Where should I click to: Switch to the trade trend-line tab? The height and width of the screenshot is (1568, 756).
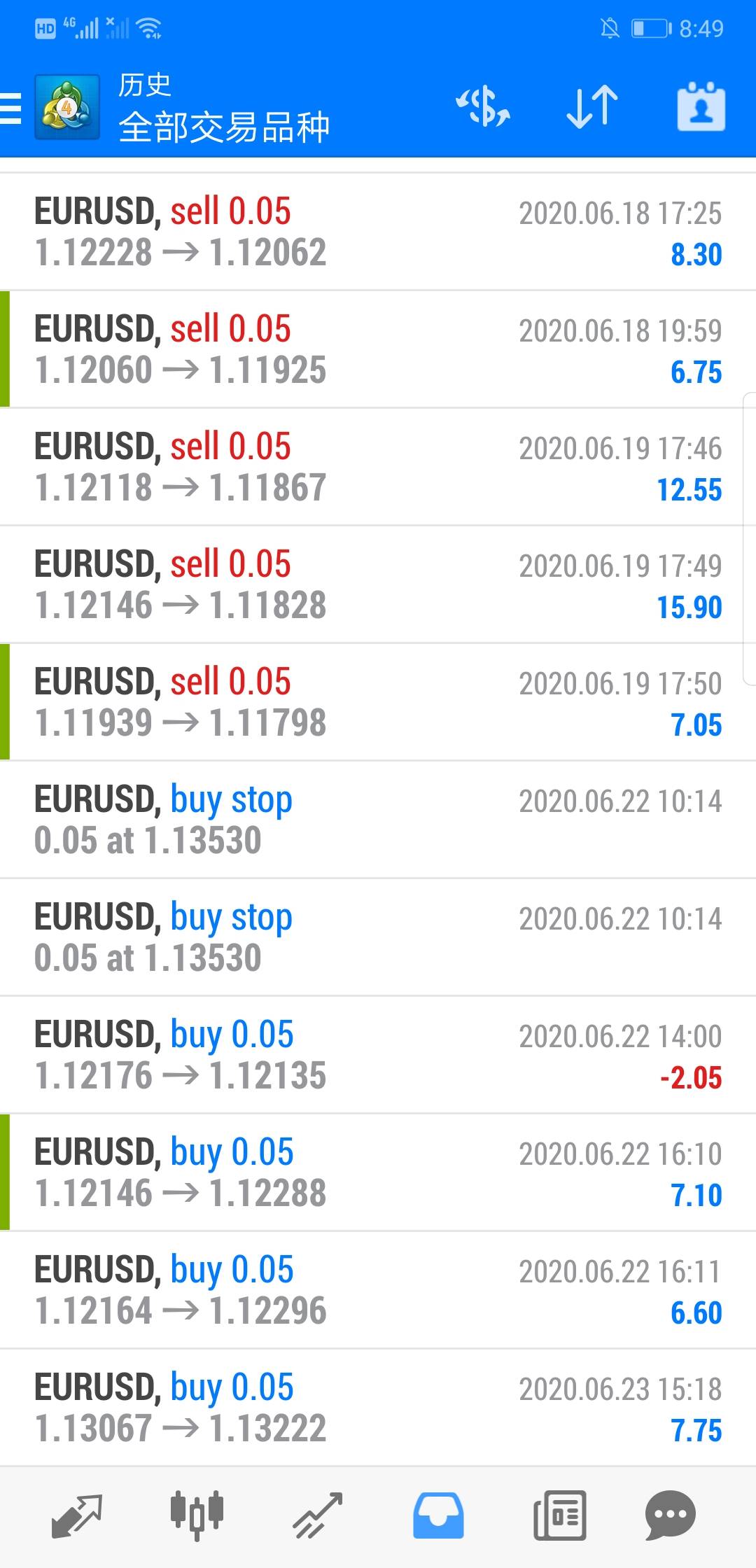tap(318, 1516)
